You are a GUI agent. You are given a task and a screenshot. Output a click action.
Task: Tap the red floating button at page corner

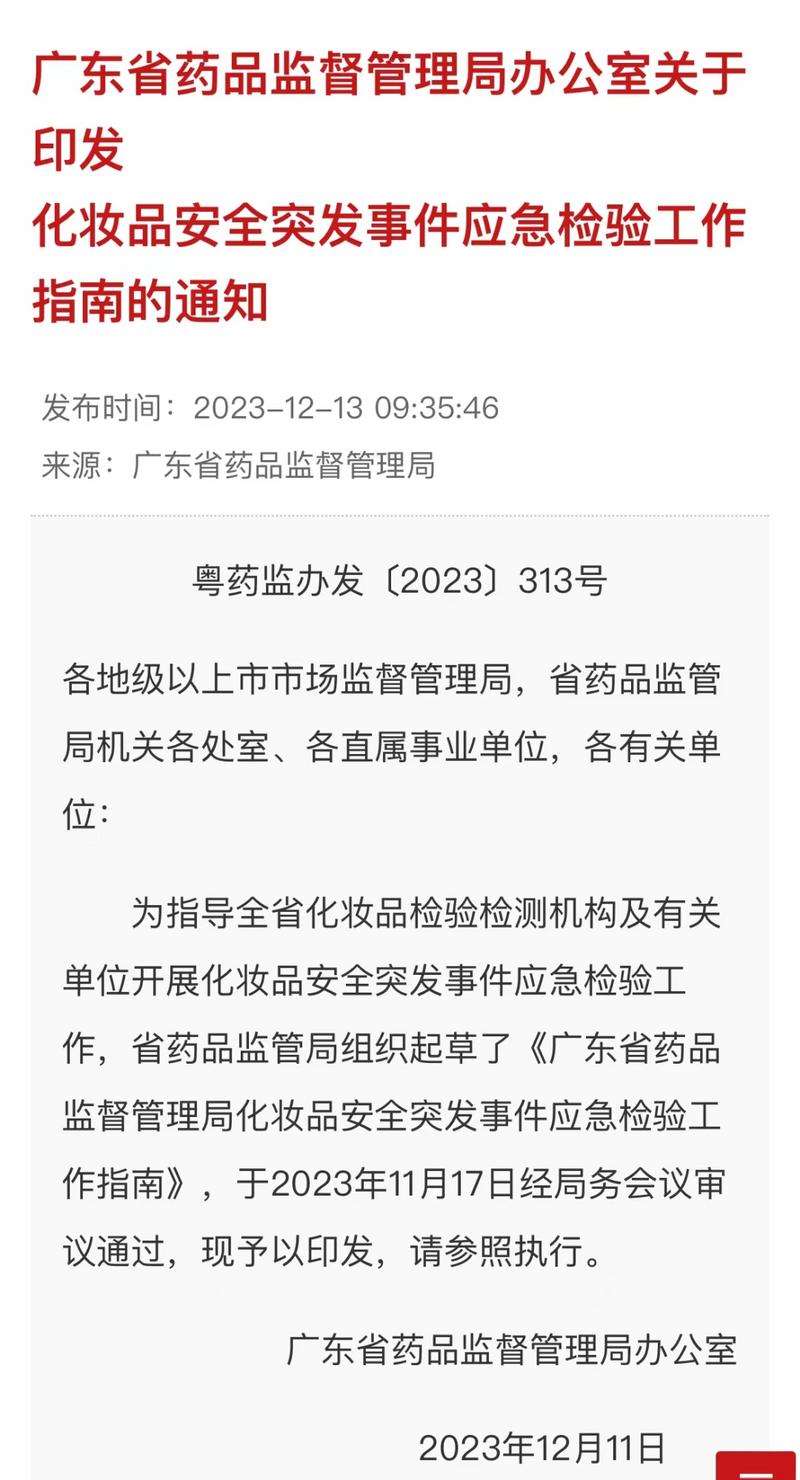(x=756, y=1466)
